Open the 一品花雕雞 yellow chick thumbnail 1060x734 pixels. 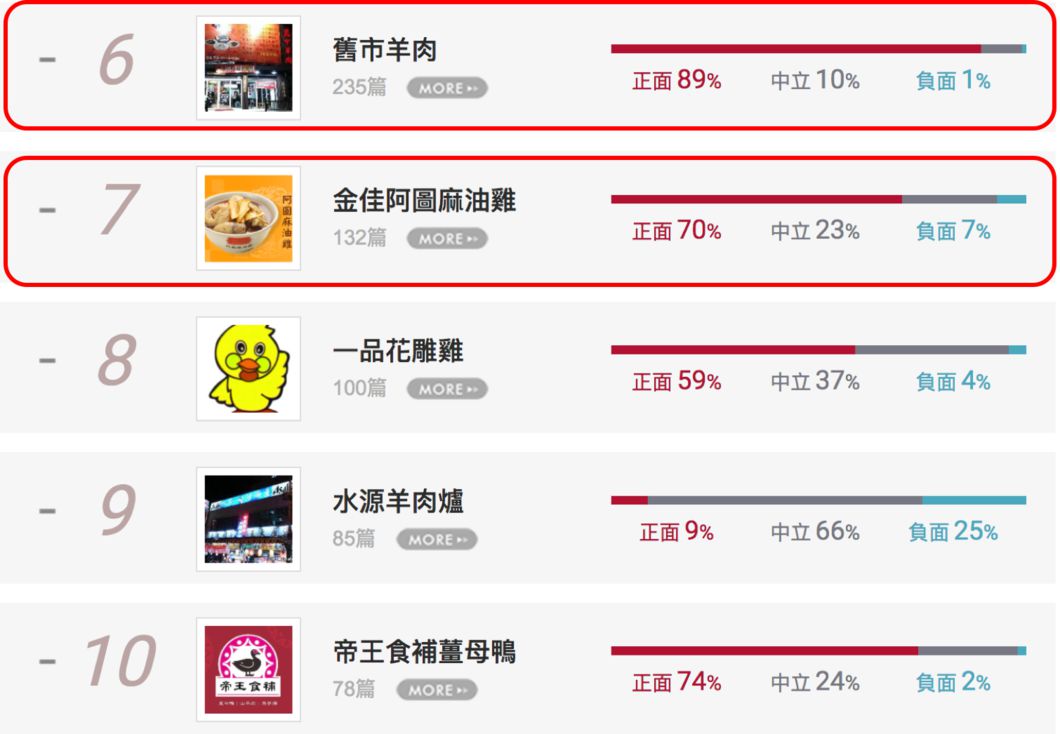(249, 369)
